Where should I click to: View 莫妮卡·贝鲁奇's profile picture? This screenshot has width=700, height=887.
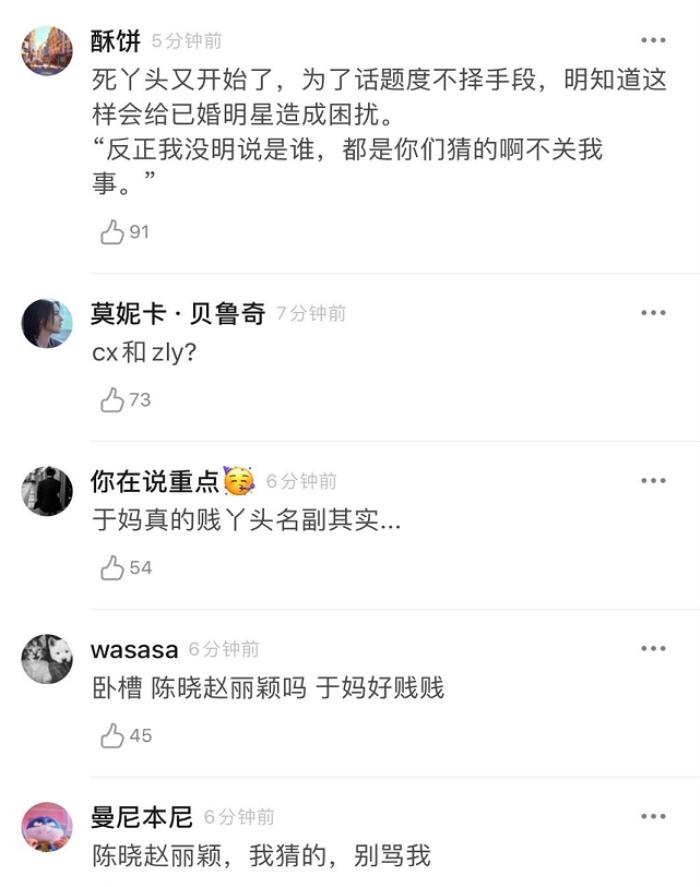(x=47, y=323)
